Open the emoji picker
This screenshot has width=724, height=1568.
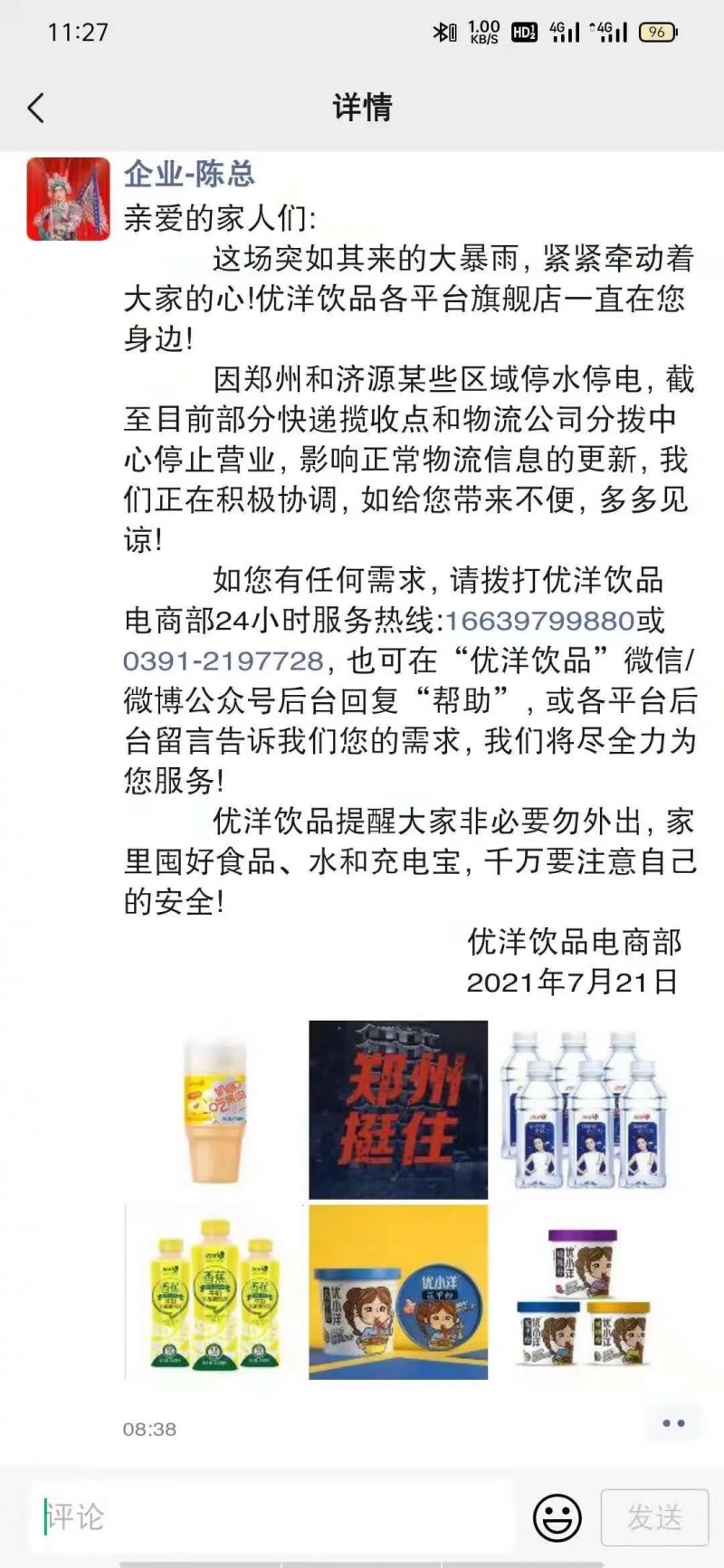click(557, 1517)
